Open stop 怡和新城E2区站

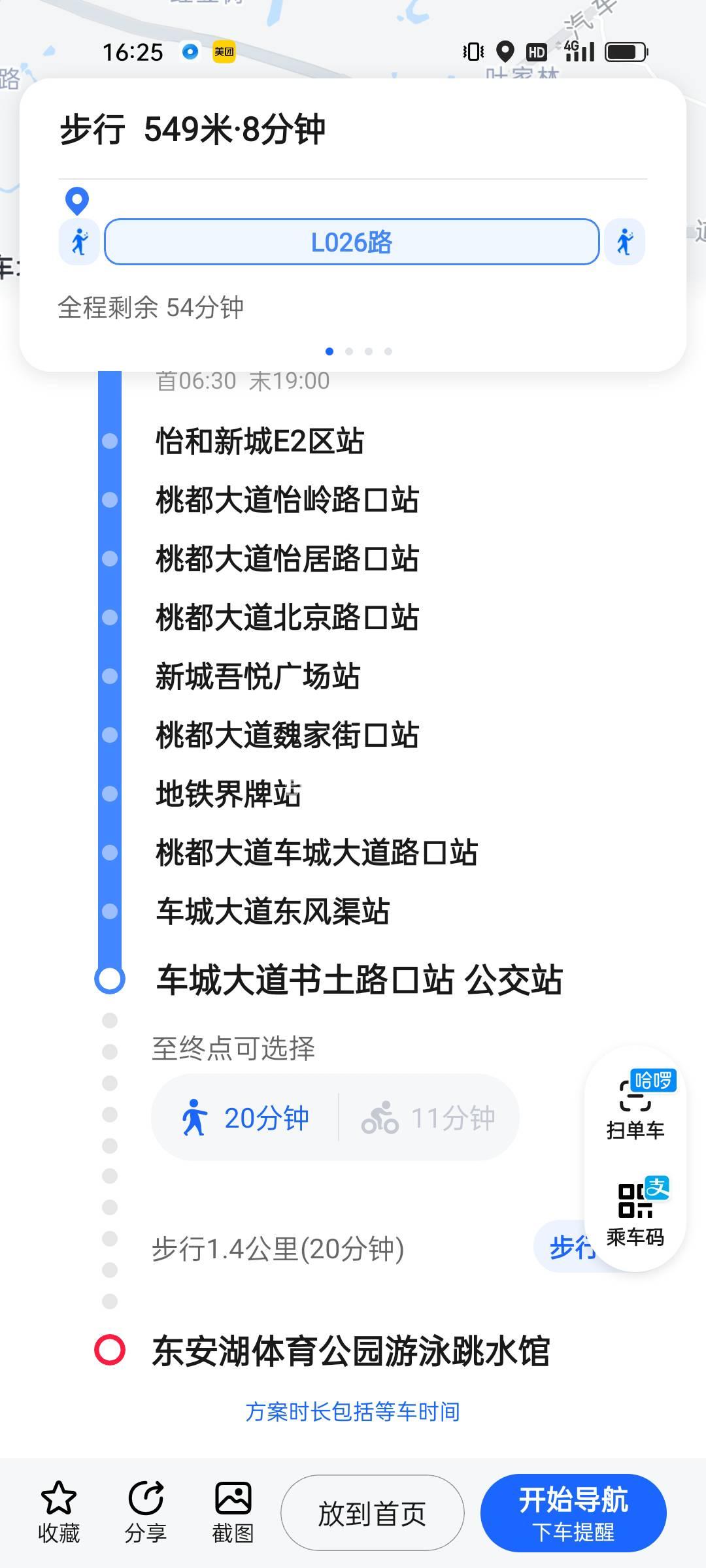click(260, 441)
